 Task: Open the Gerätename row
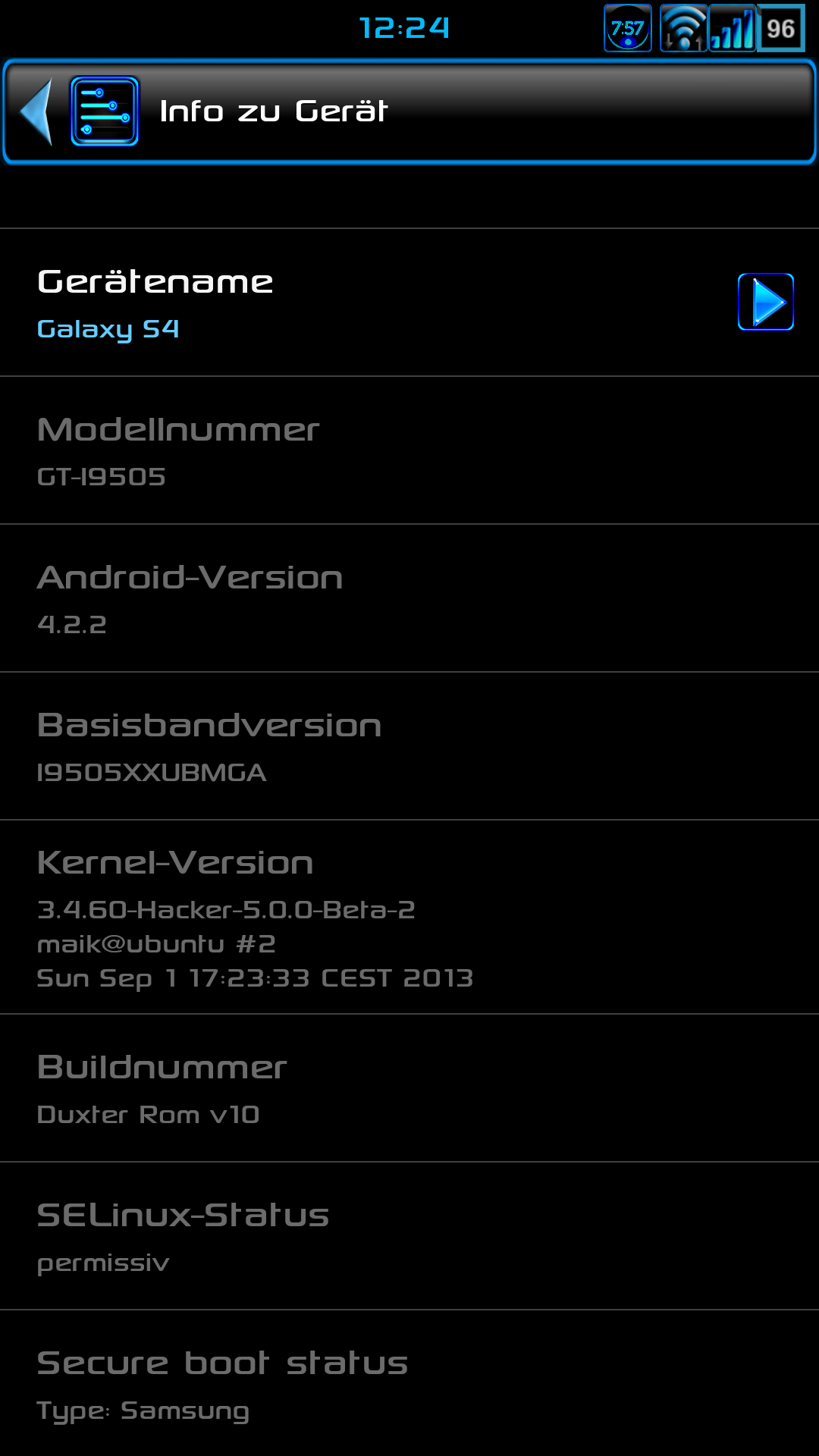(x=409, y=303)
